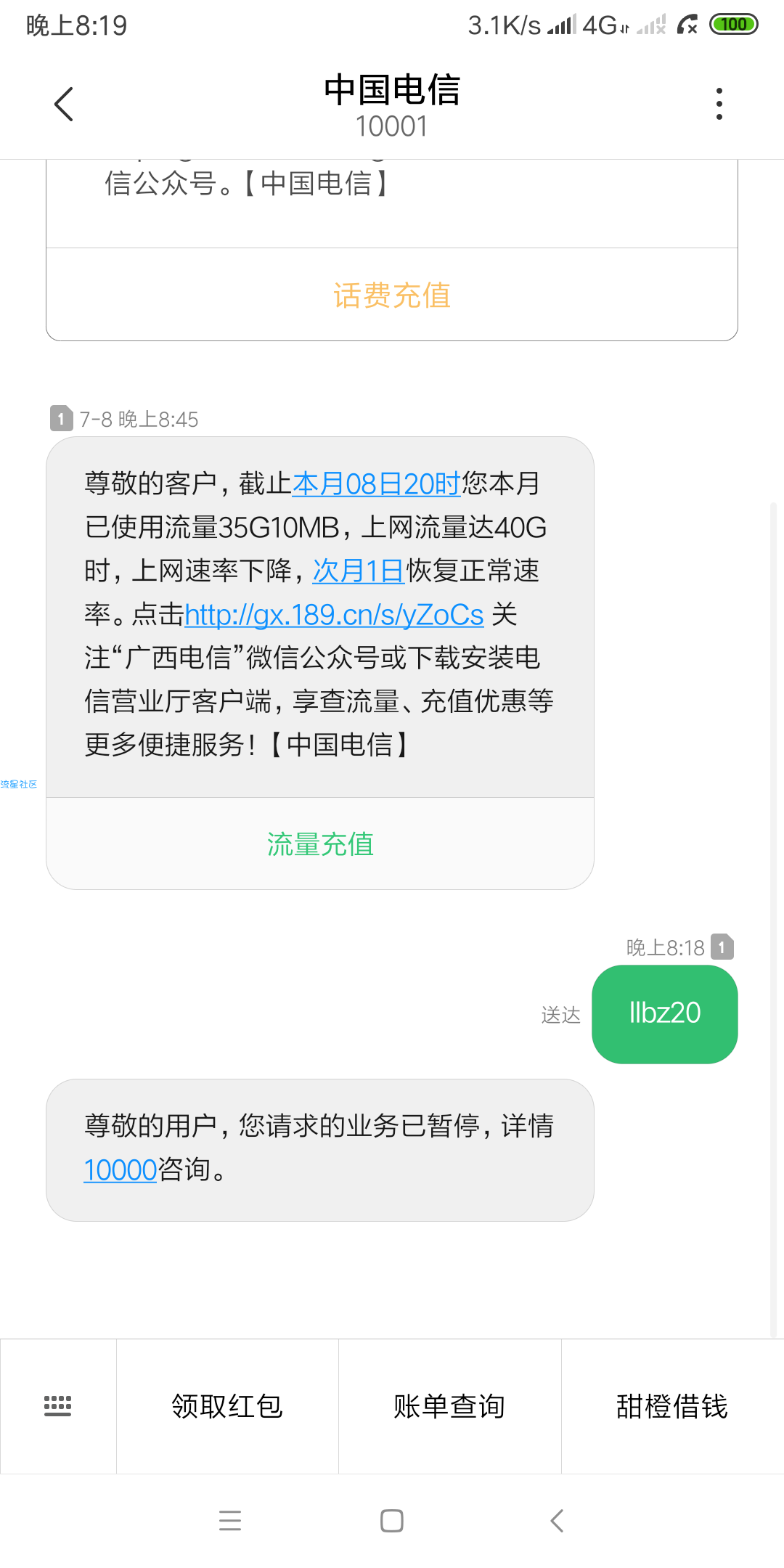Viewport: 784px width, 1568px height.
Task: Tap the 10000 phone number link
Action: pos(121,1170)
